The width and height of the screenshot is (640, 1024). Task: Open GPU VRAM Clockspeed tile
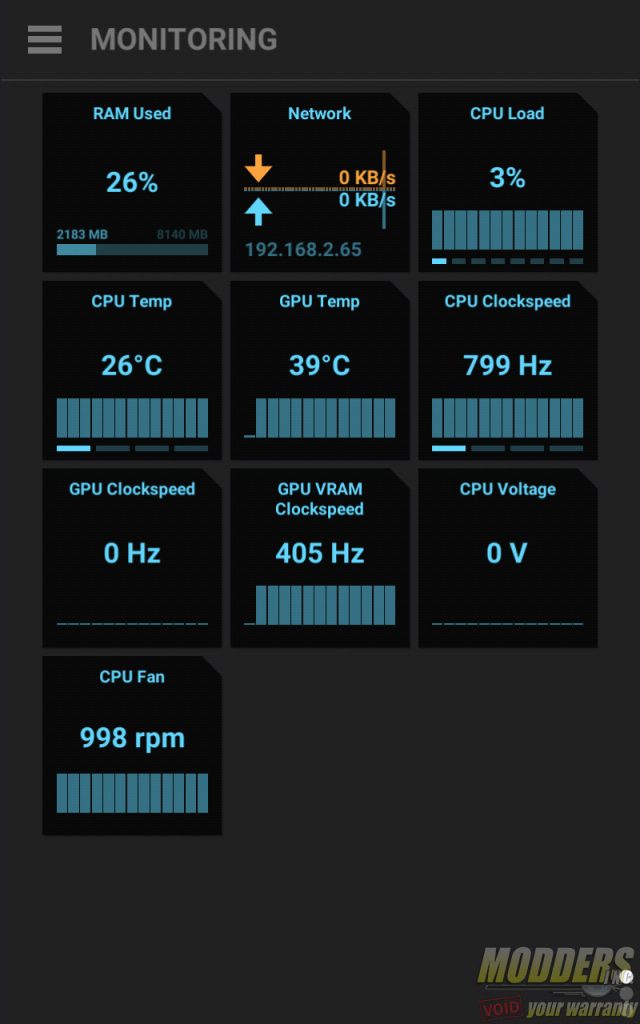[320, 558]
